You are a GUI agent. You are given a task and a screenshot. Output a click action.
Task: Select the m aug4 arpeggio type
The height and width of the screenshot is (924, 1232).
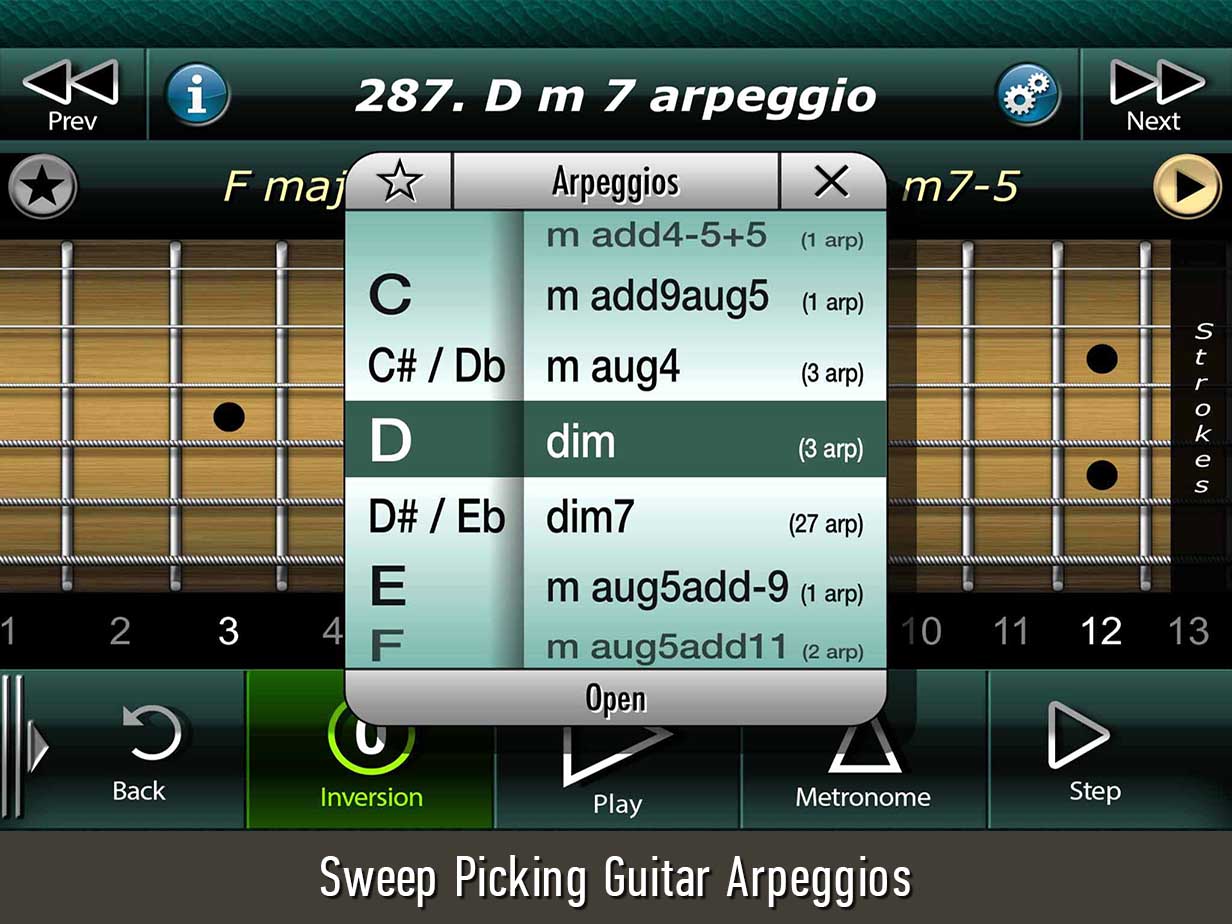click(x=704, y=368)
